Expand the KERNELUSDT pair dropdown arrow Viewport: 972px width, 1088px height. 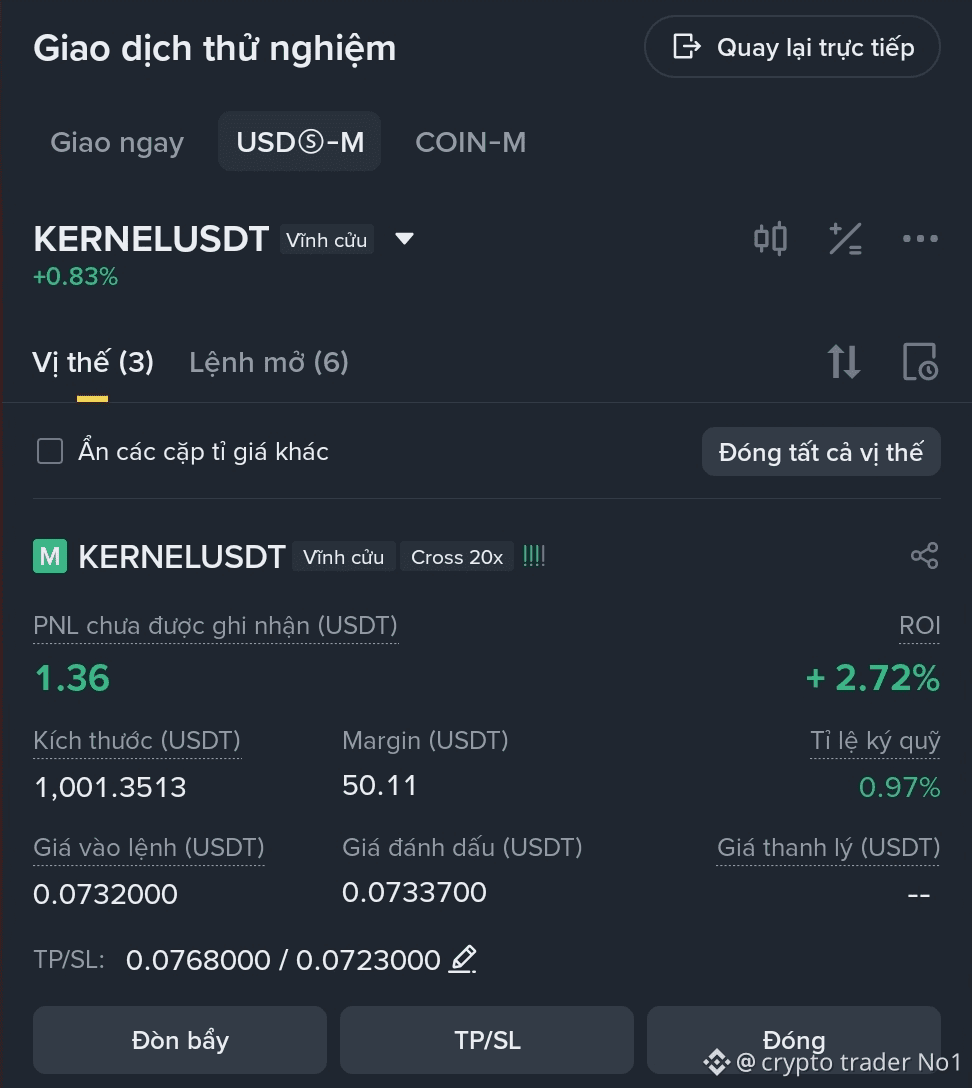click(x=404, y=239)
